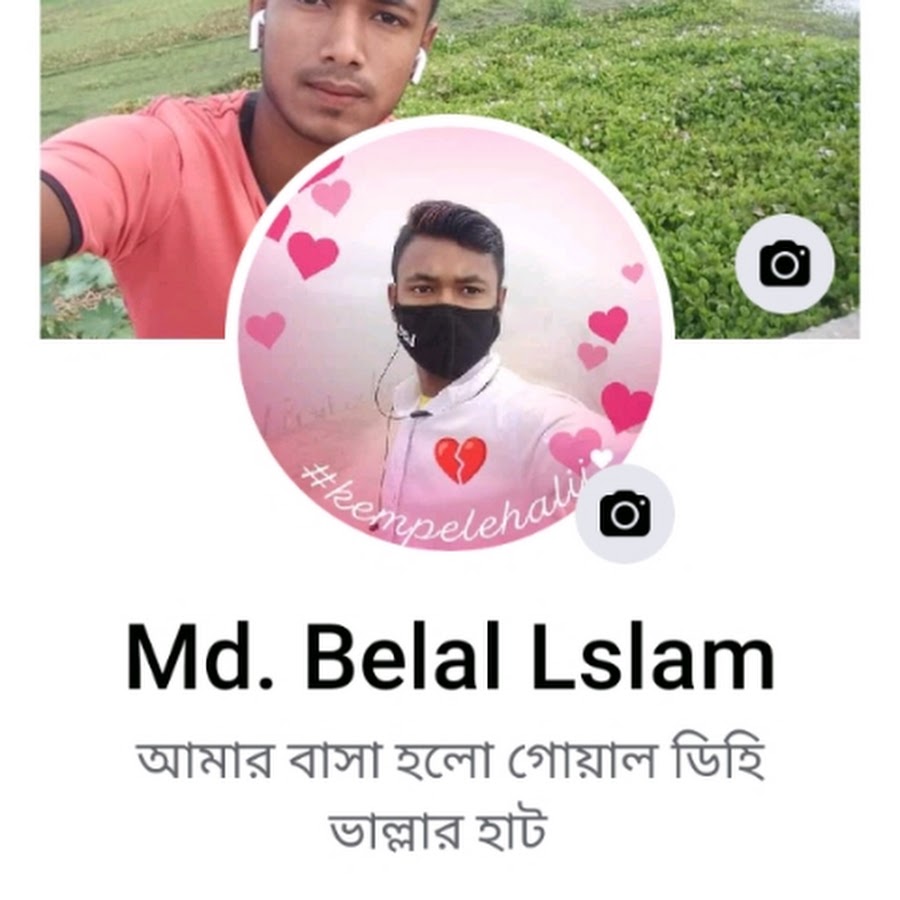The height and width of the screenshot is (900, 900).
Task: Tap the camera icon on the profile picture
Action: pyautogui.click(x=625, y=513)
